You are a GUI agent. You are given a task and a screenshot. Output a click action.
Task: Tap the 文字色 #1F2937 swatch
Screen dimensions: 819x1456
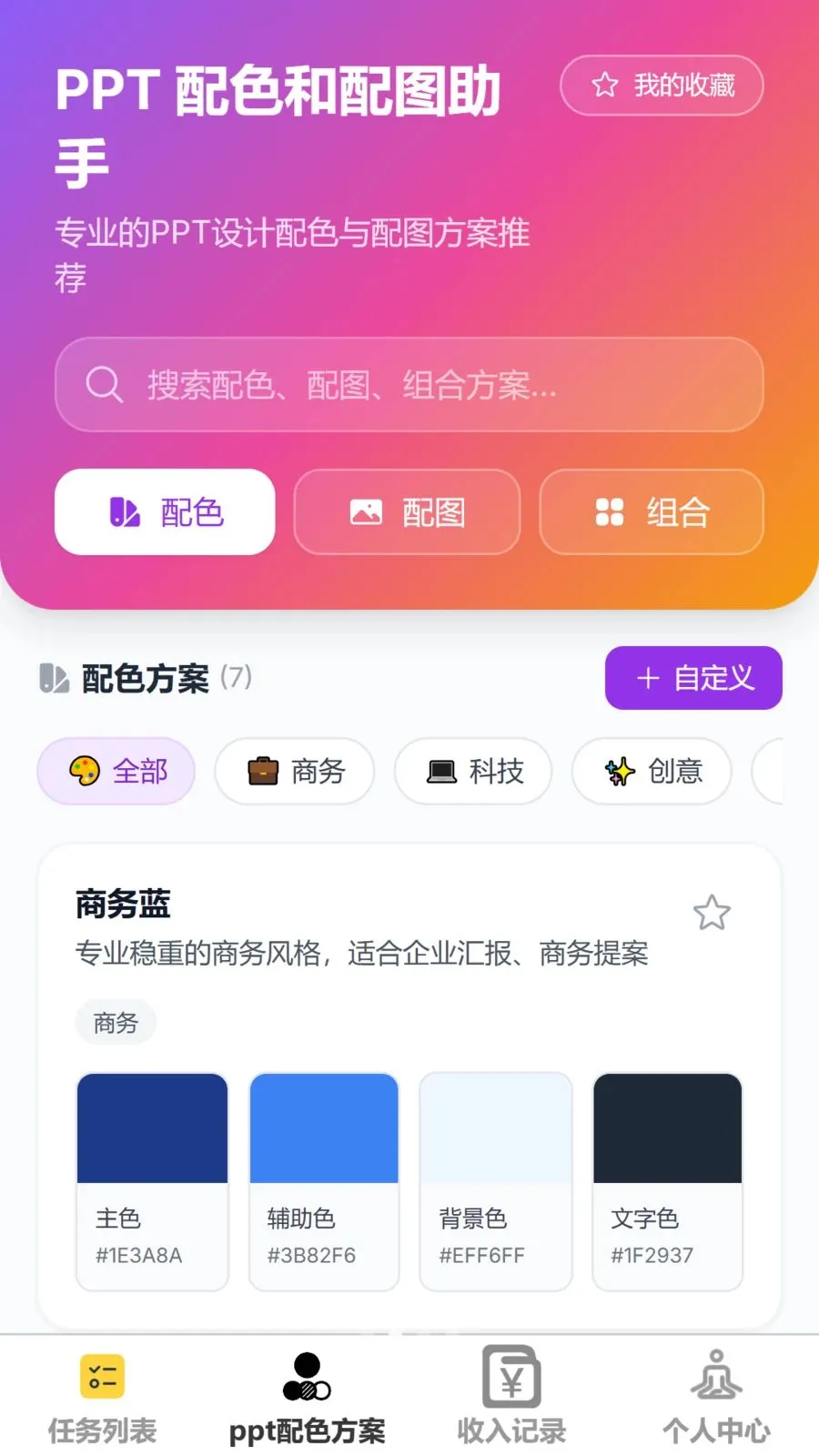[668, 1181]
